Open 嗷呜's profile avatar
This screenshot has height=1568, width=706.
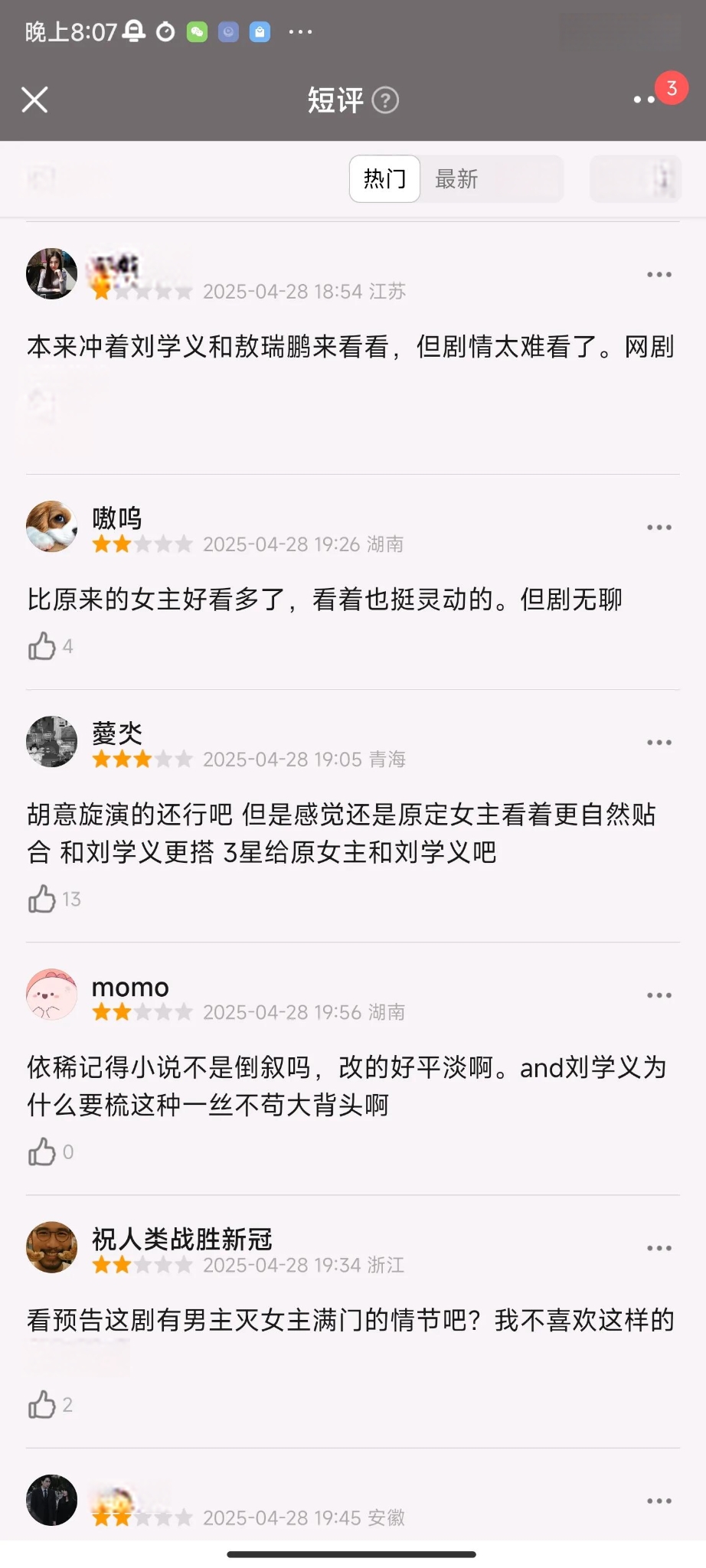tap(52, 527)
